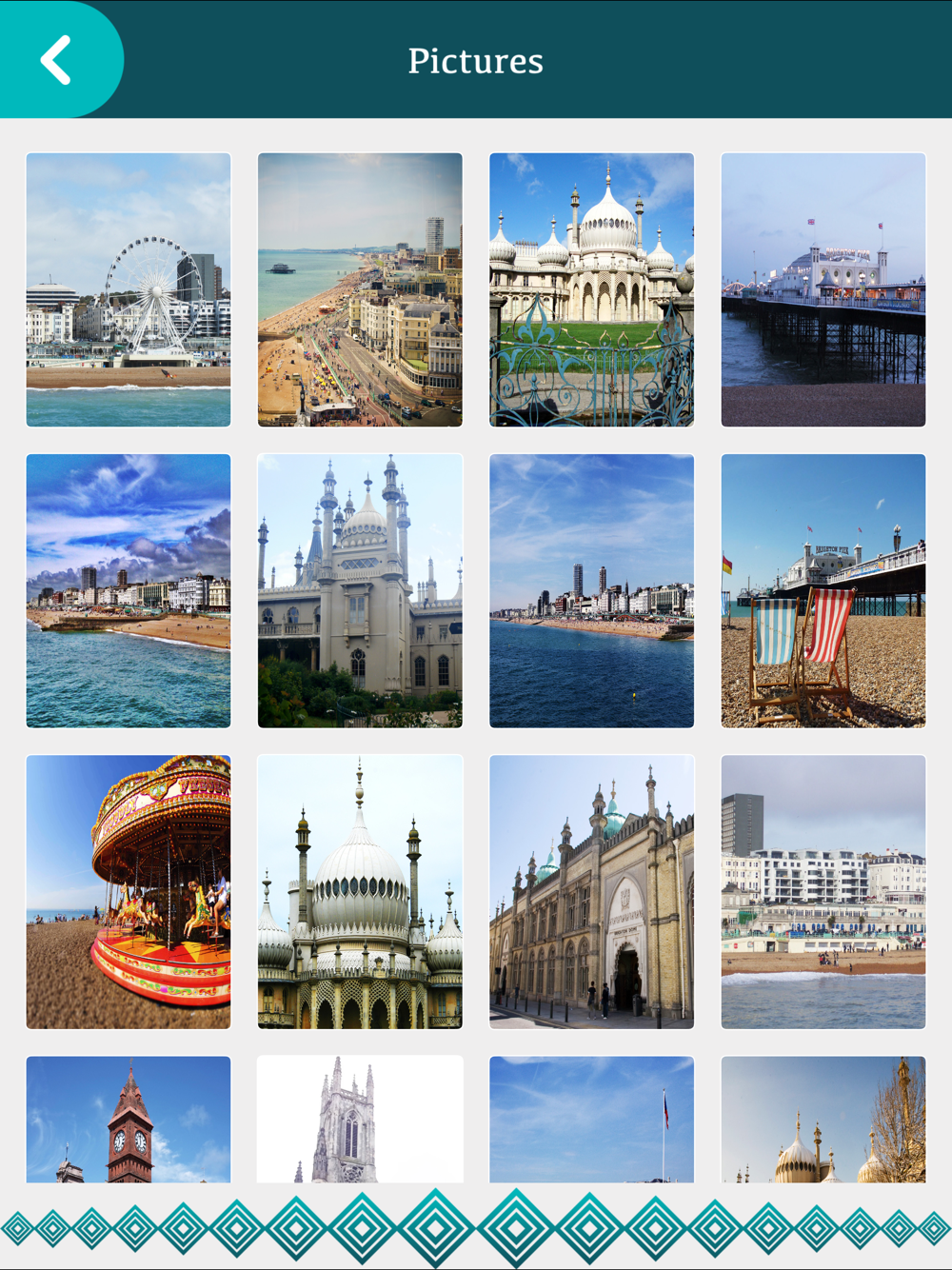Open the Ferris wheel beach photo
Screen dimensions: 952x1270
(129, 289)
